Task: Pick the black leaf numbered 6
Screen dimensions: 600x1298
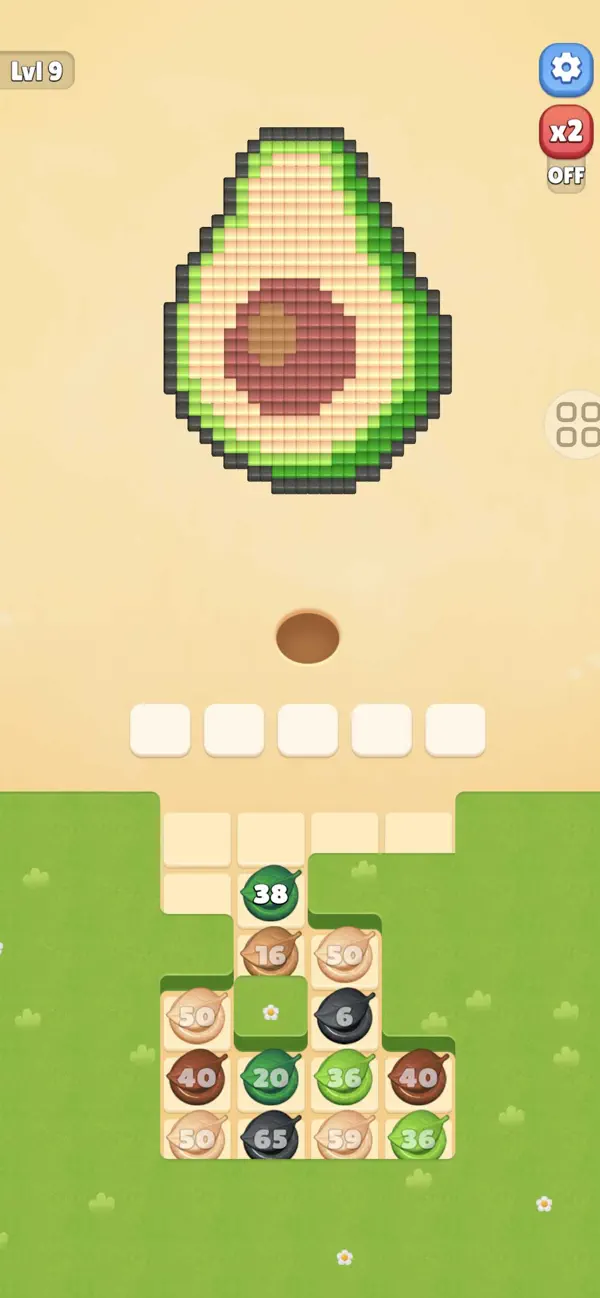Action: pos(344,1016)
